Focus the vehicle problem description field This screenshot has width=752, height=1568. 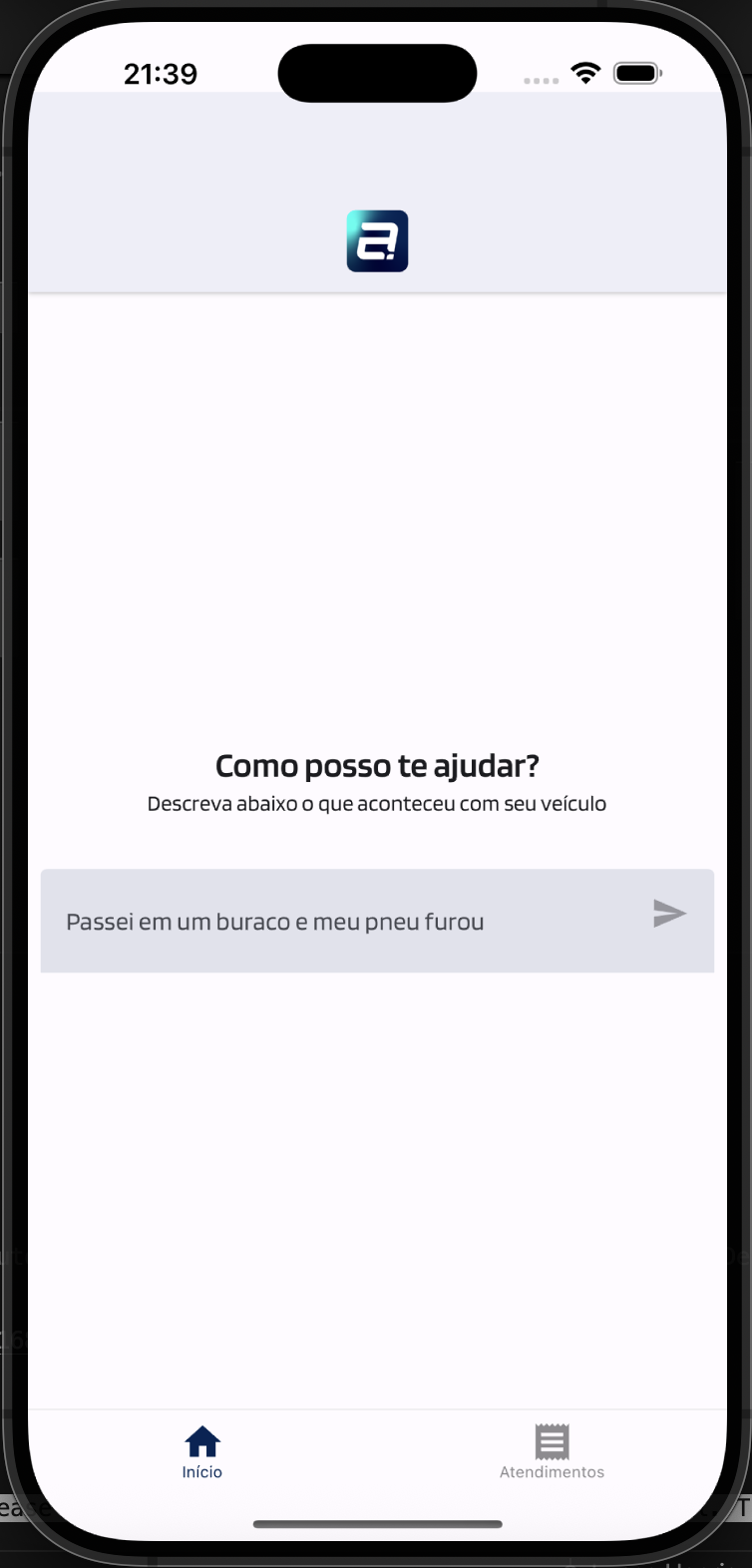pyautogui.click(x=339, y=922)
